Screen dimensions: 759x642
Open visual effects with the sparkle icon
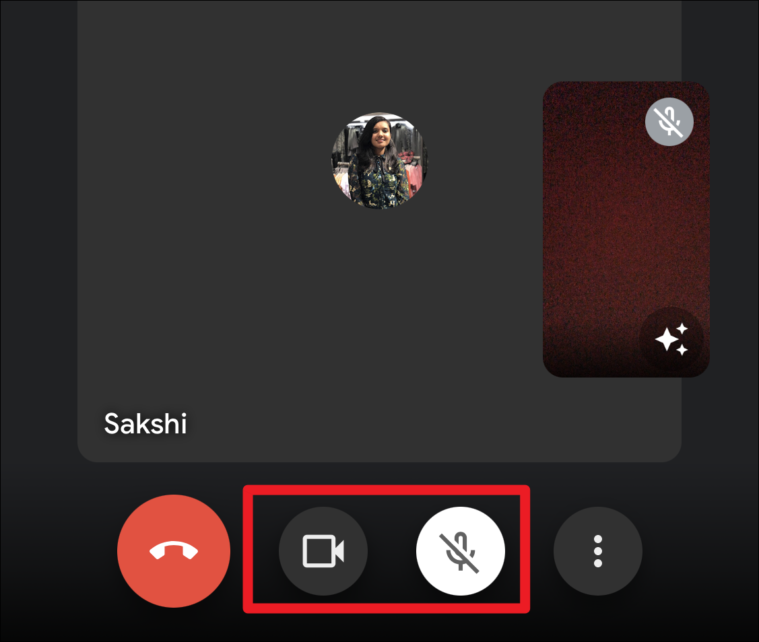coord(671,340)
